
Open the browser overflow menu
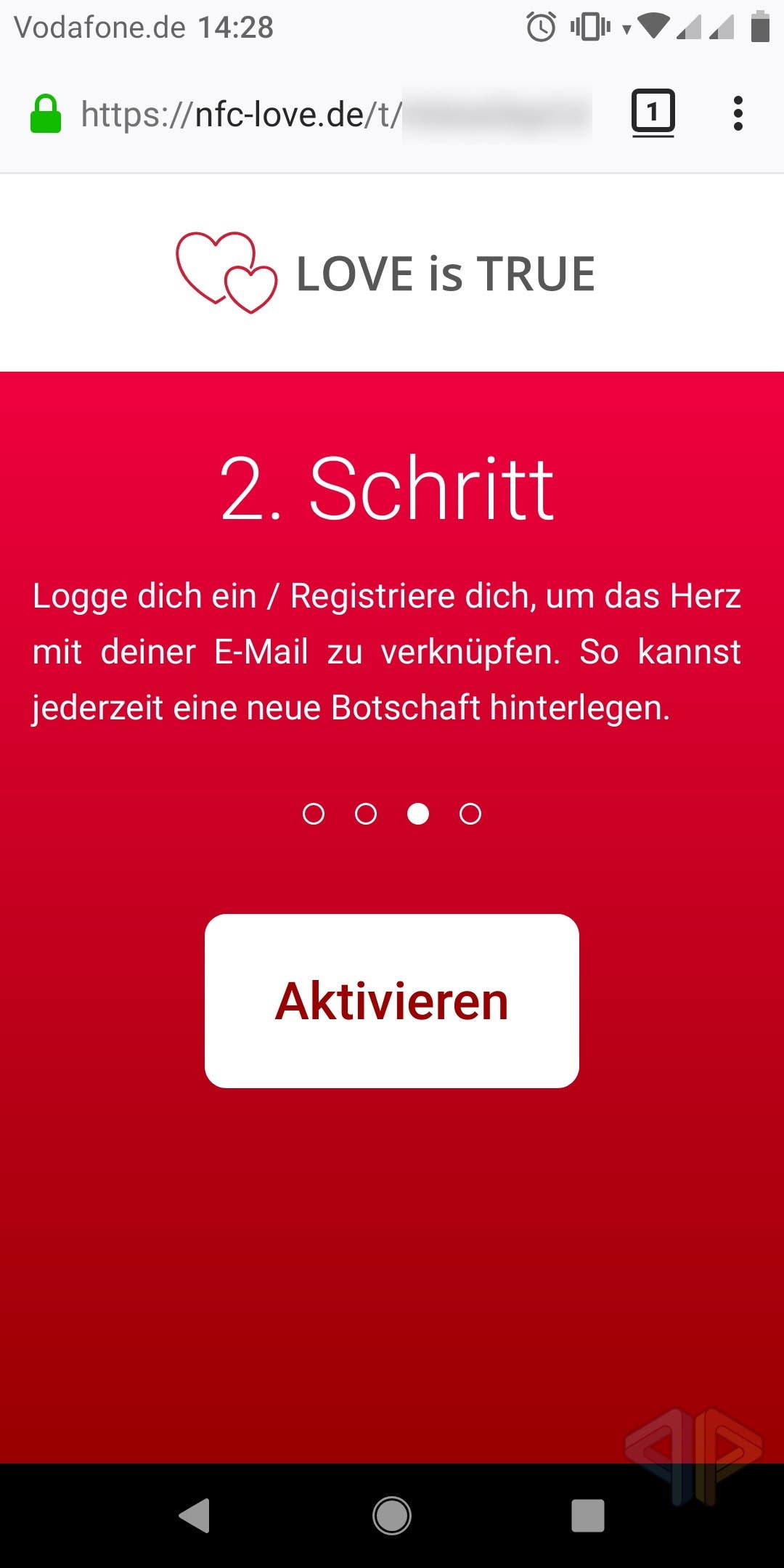click(x=738, y=113)
